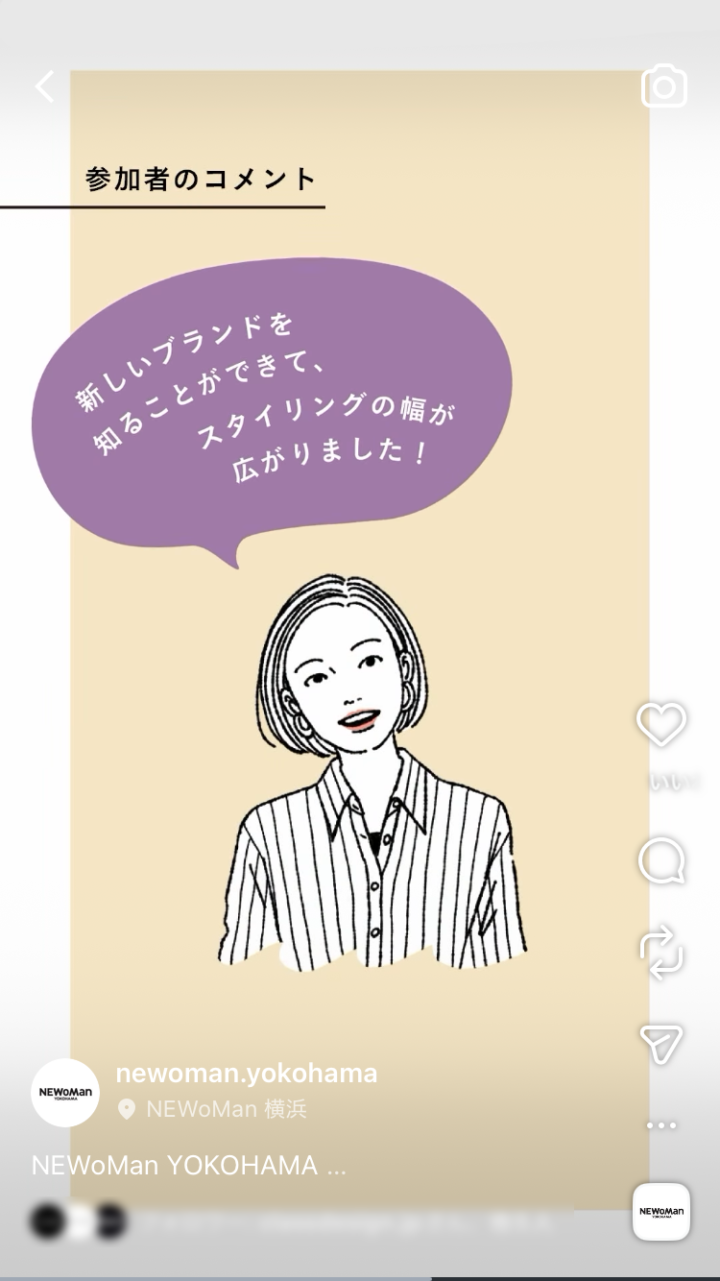
Task: Expand the NEWoMan YOKOHAMA caption
Action: coord(190,1165)
